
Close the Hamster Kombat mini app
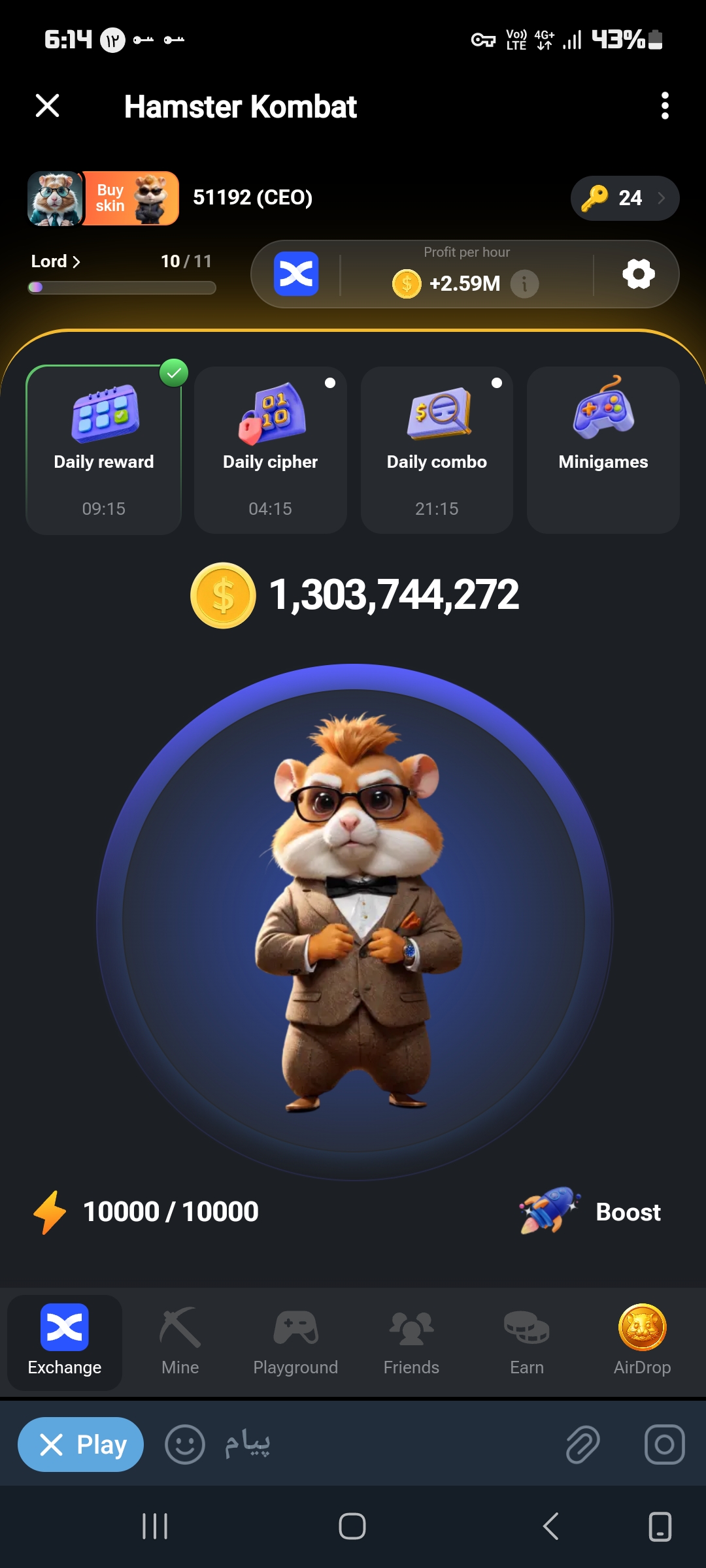pos(47,105)
